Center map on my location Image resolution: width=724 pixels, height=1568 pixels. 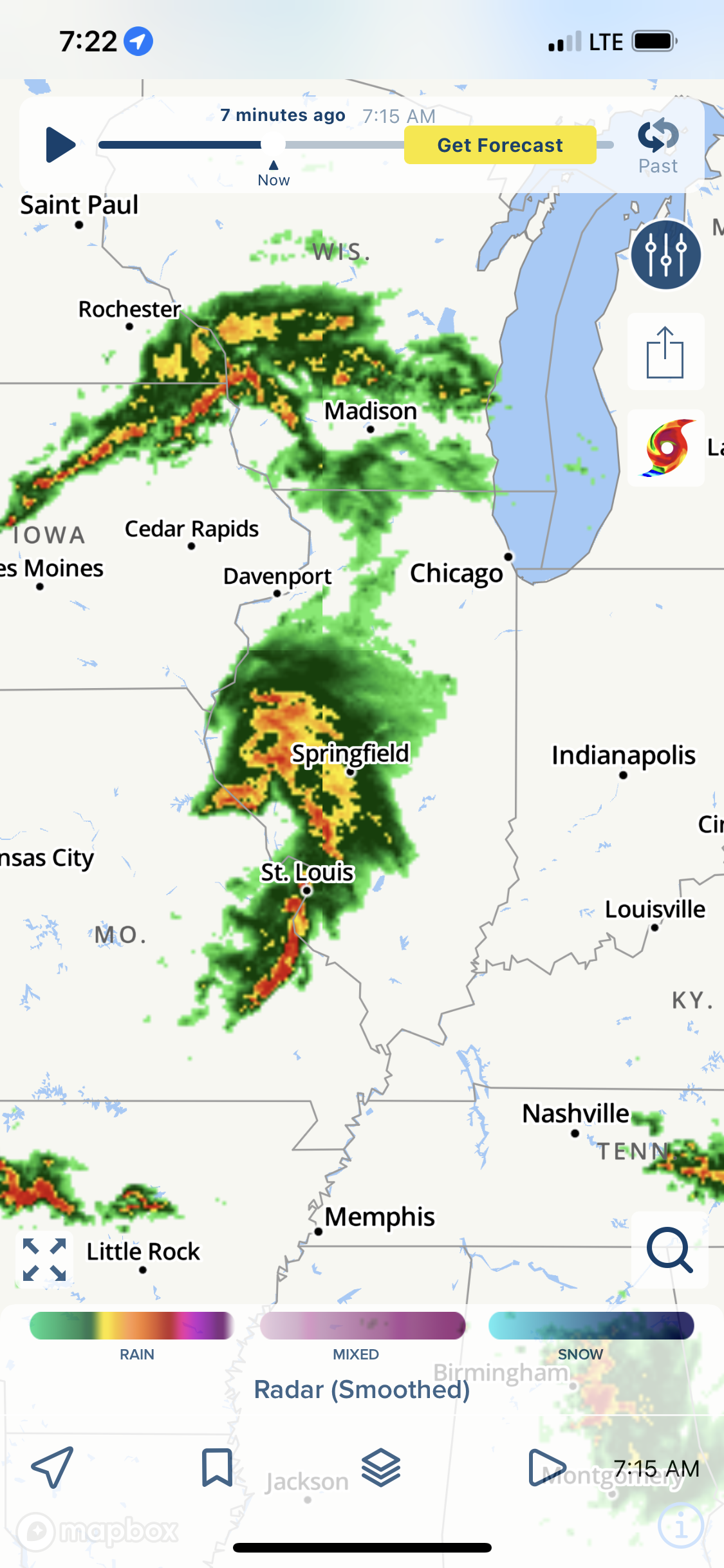[x=52, y=1468]
